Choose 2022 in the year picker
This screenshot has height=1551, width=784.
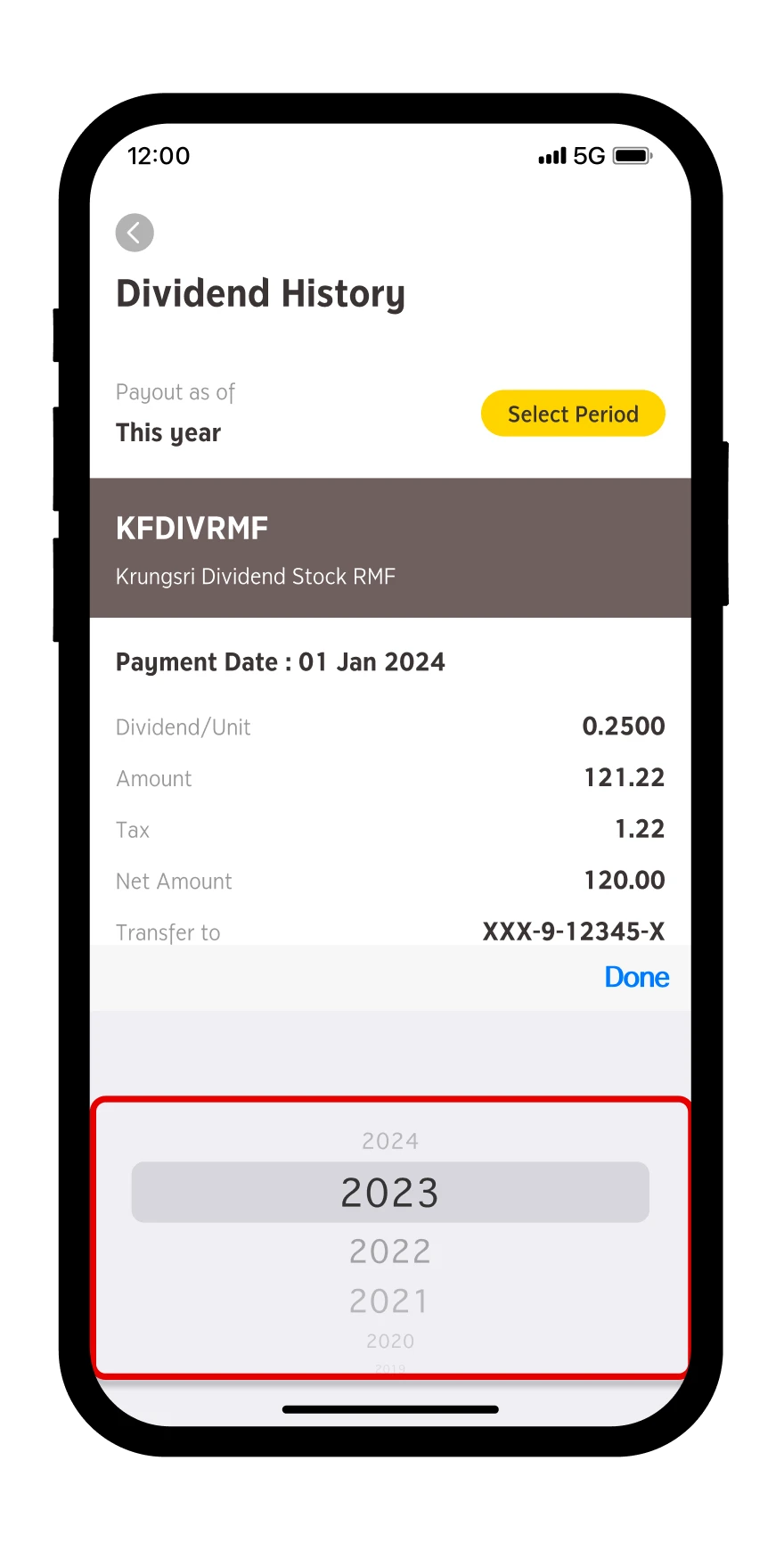click(x=390, y=1251)
